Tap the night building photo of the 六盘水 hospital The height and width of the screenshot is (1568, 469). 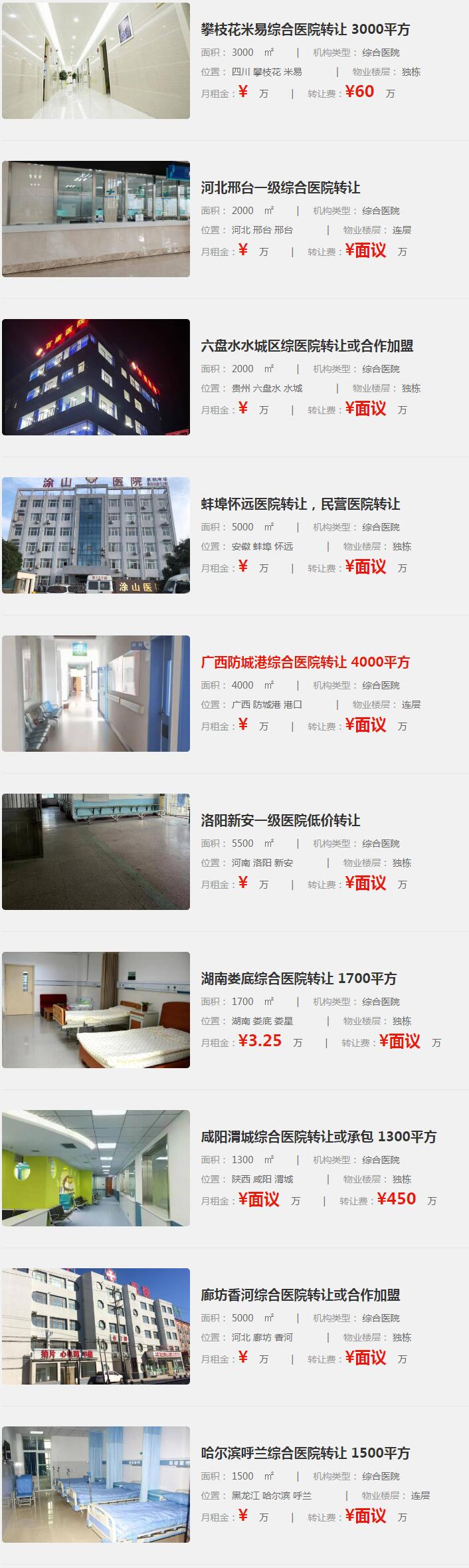(96, 377)
